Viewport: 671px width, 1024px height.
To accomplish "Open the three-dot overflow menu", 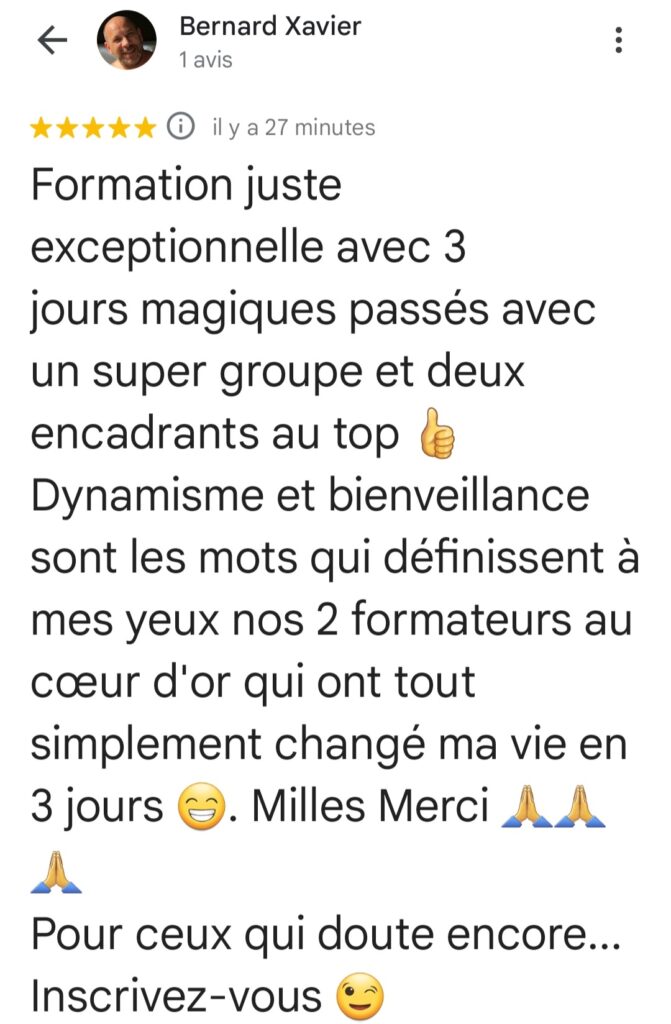I will coord(620,41).
